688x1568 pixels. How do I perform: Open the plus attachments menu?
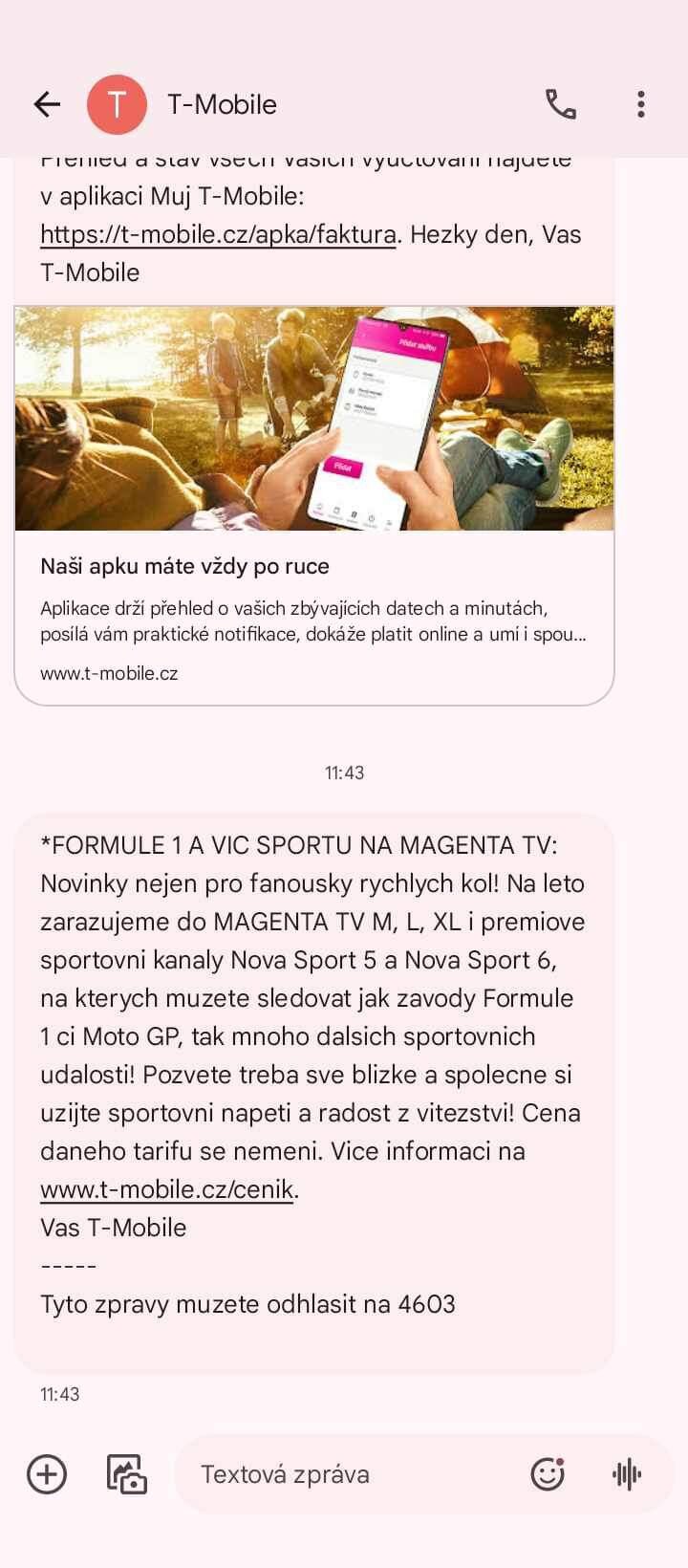tap(47, 1473)
